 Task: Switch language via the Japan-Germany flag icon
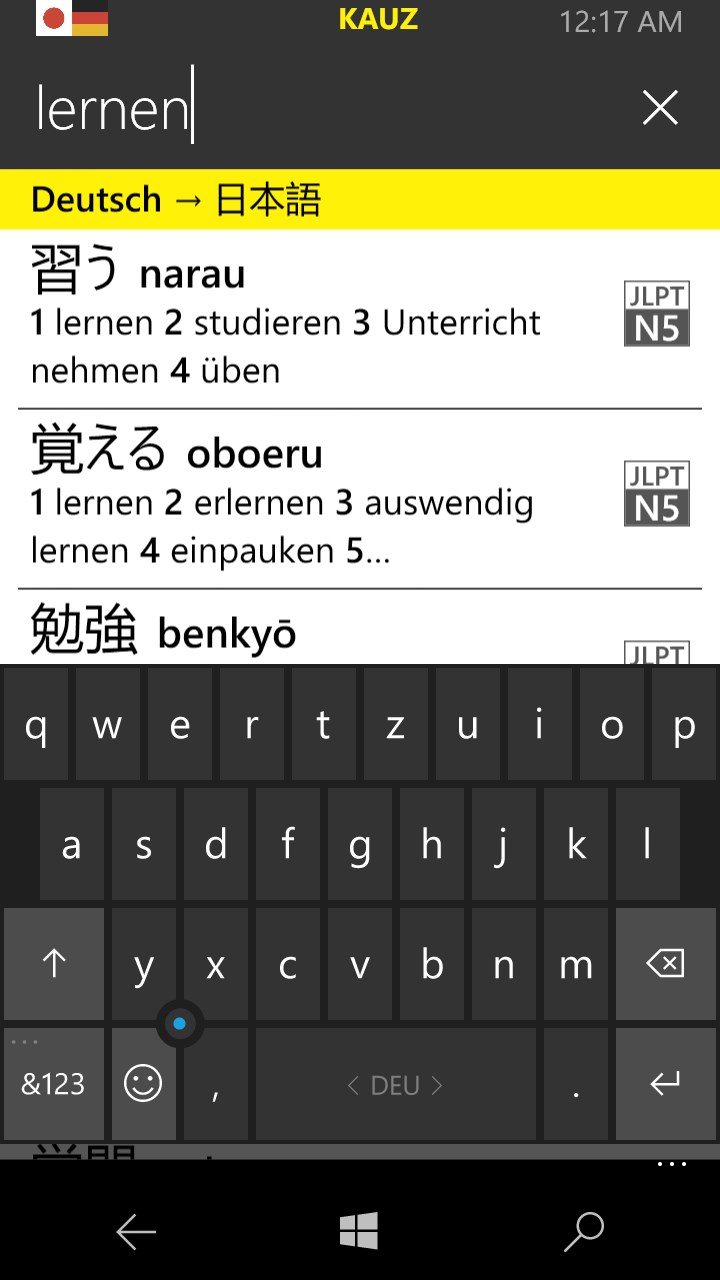click(x=72, y=18)
